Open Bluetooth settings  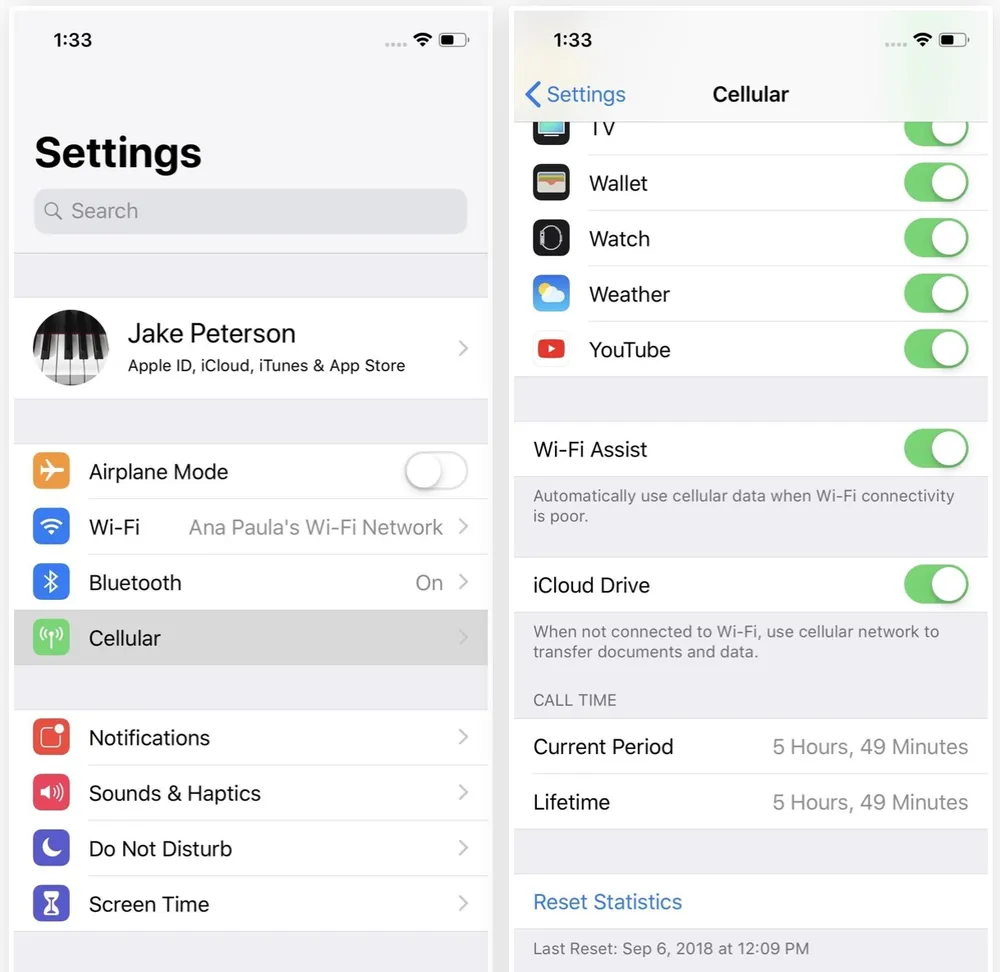[250, 583]
